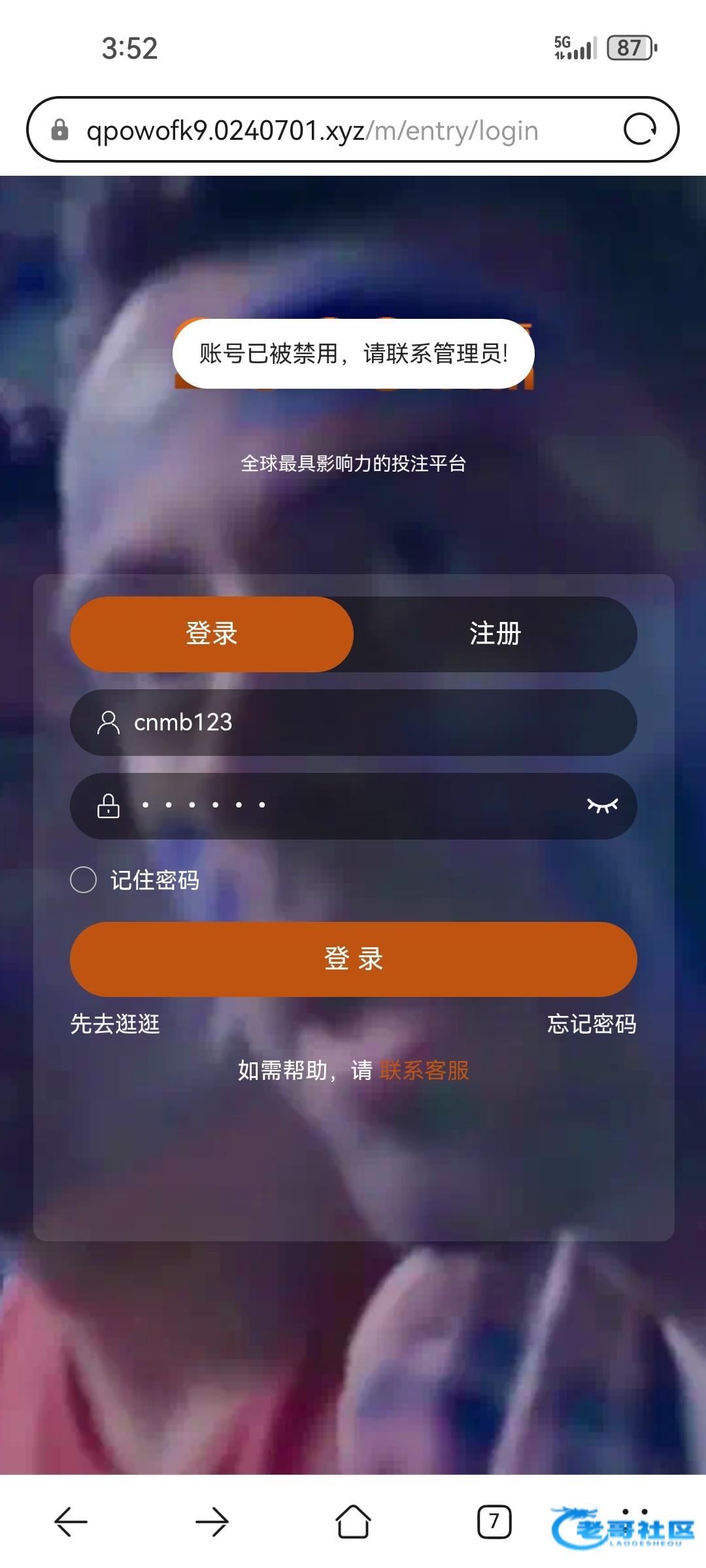Submit with the orange 登 录 button

click(x=353, y=959)
